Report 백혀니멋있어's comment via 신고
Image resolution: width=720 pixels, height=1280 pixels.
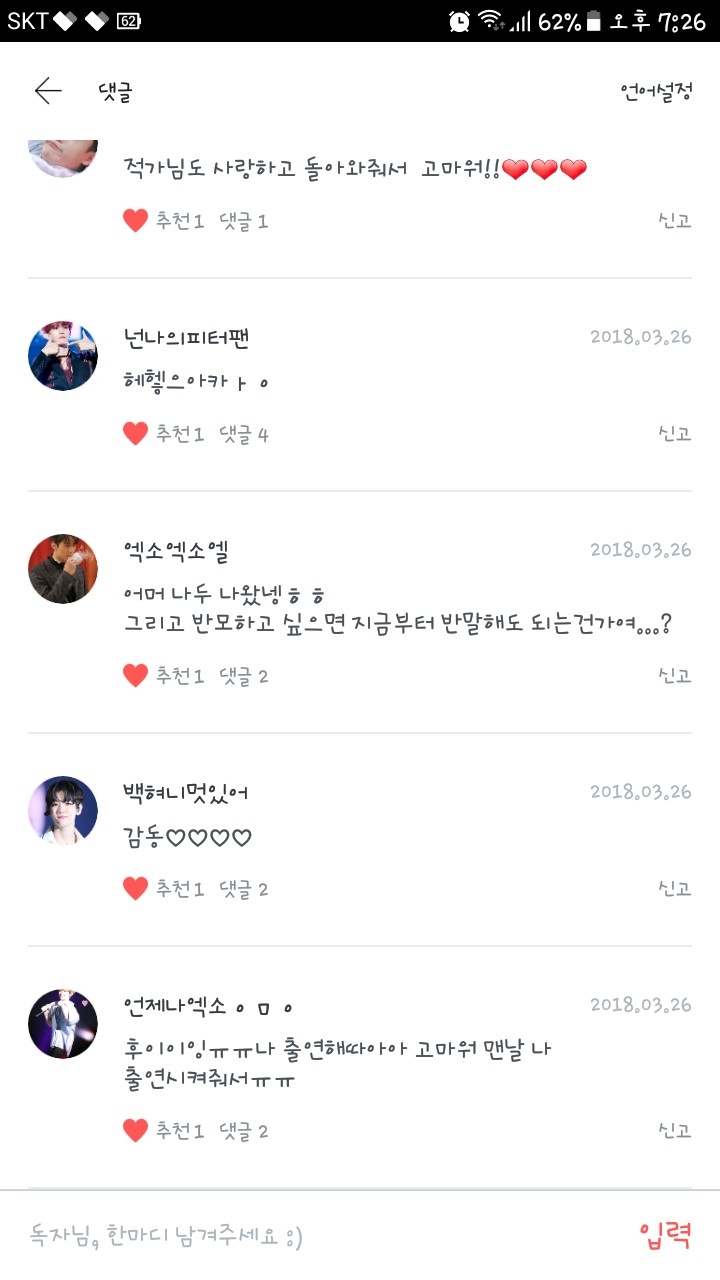674,888
